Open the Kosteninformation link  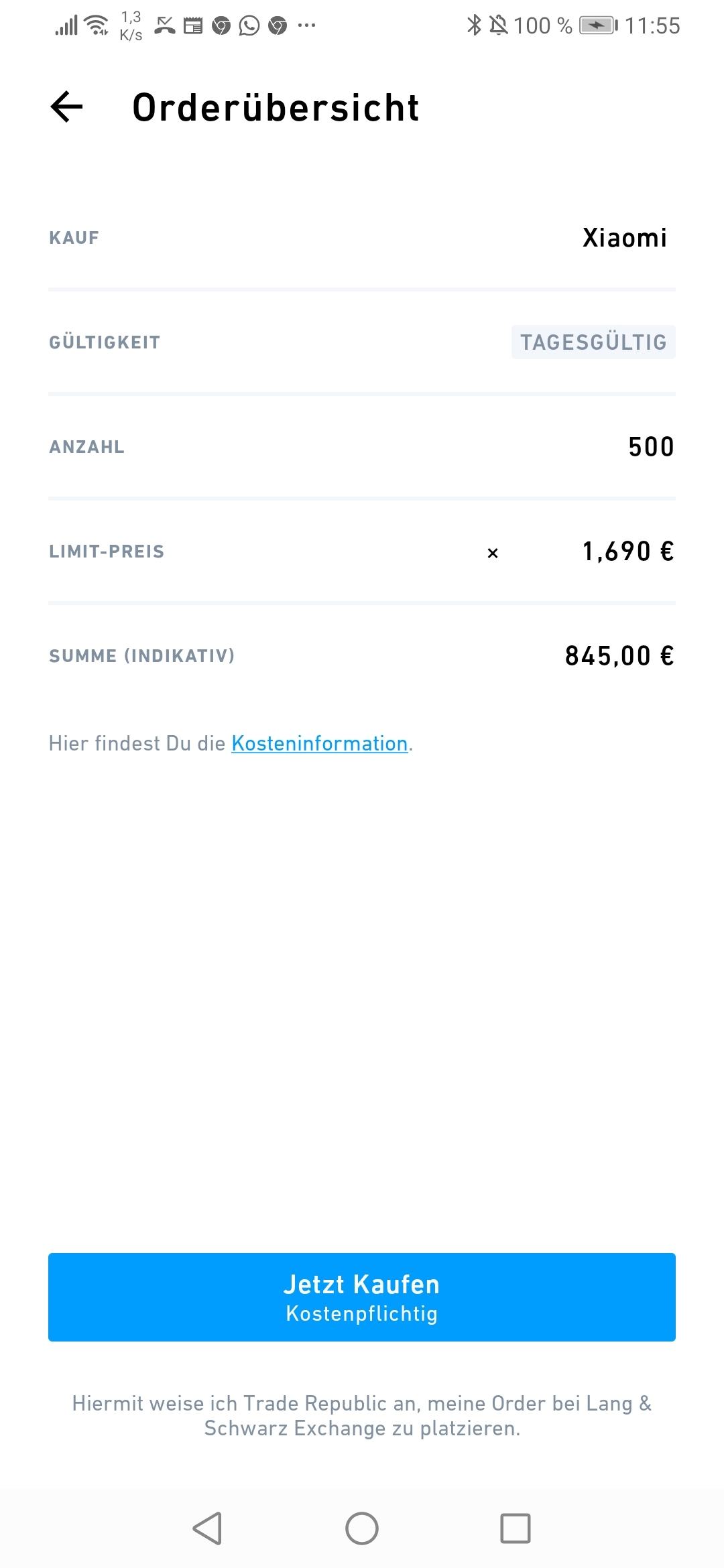tap(320, 743)
